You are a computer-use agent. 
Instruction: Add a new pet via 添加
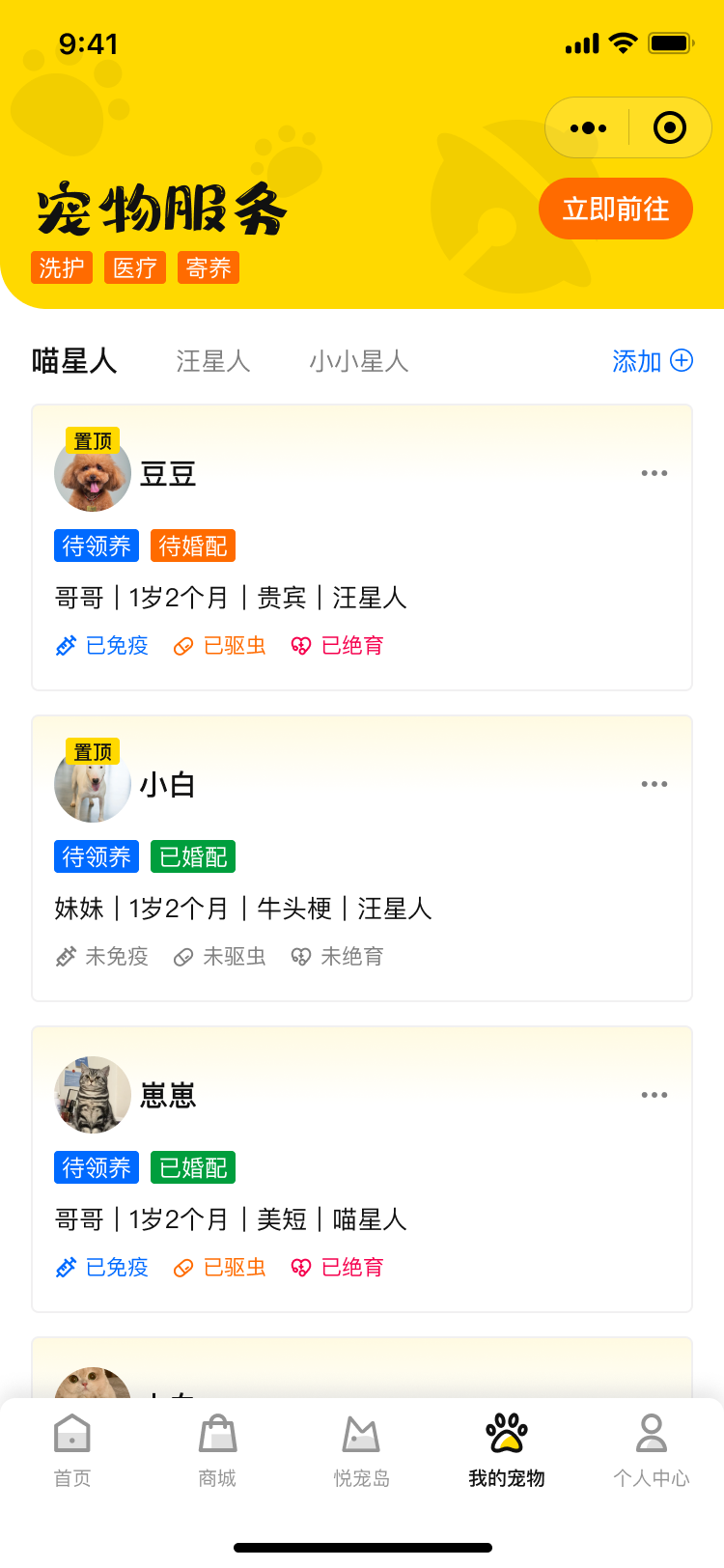click(653, 359)
